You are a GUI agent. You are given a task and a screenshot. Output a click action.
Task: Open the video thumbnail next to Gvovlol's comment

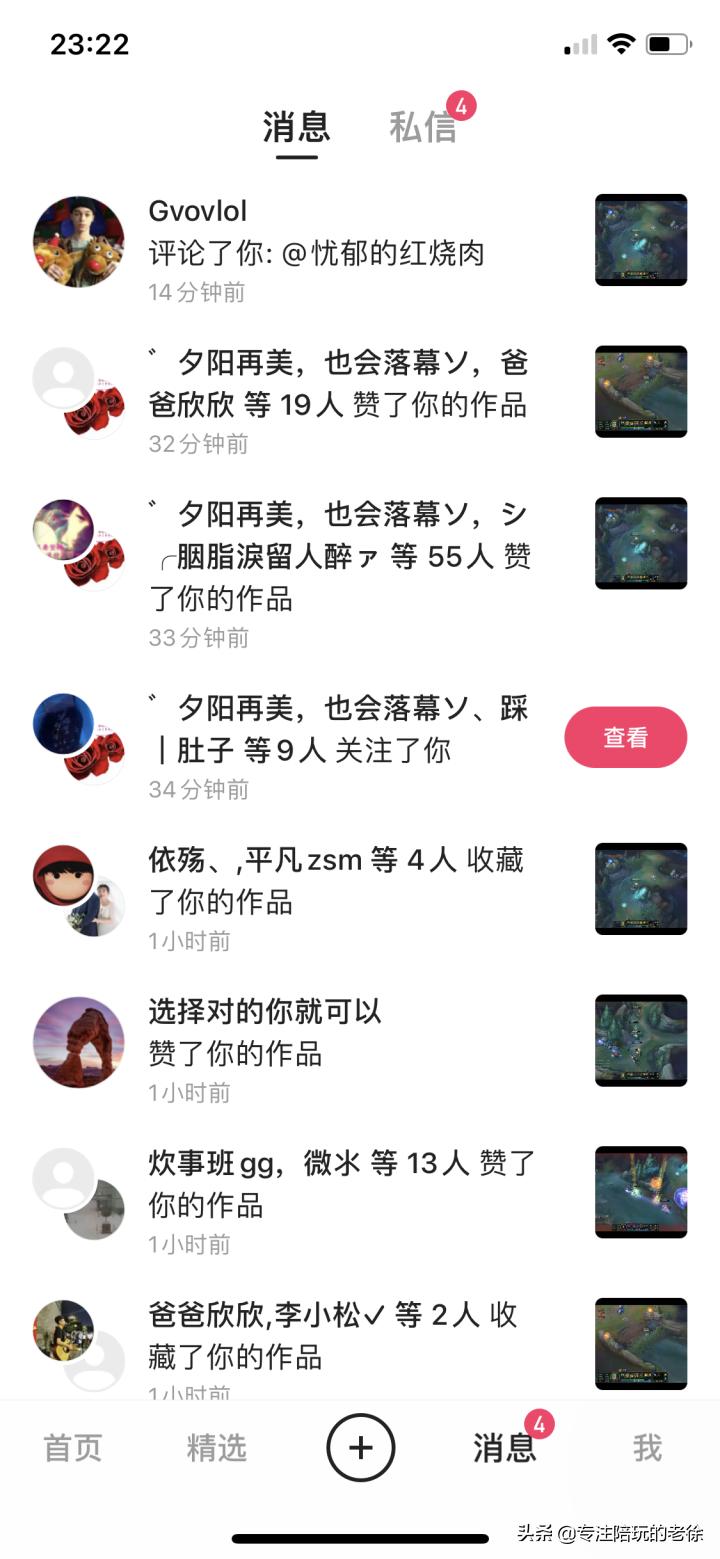641,240
